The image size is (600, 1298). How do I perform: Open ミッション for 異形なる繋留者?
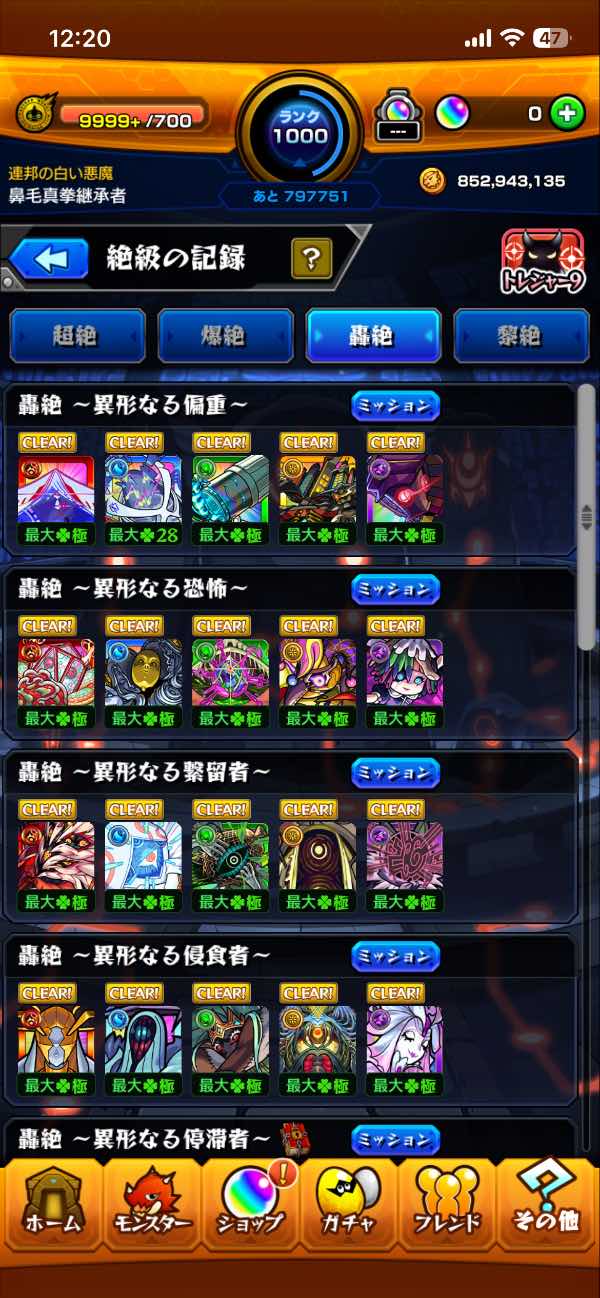396,773
